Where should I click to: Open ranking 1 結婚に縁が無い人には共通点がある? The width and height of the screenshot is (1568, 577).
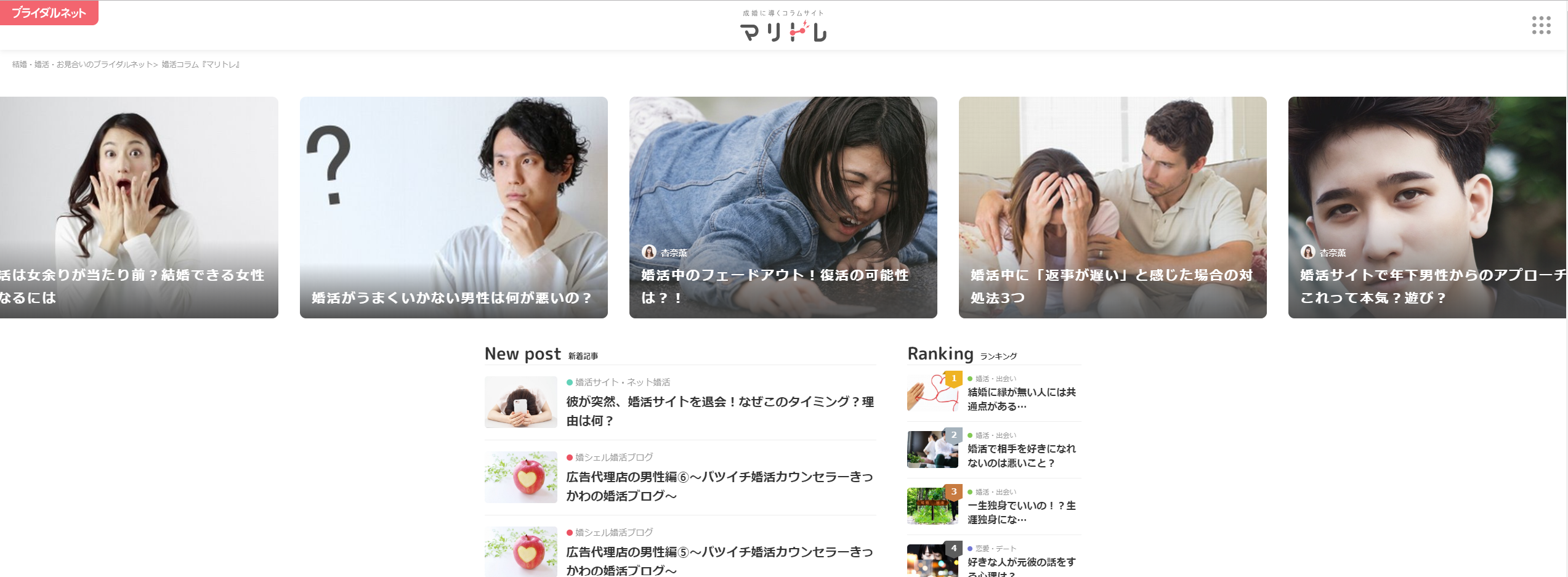(1021, 399)
